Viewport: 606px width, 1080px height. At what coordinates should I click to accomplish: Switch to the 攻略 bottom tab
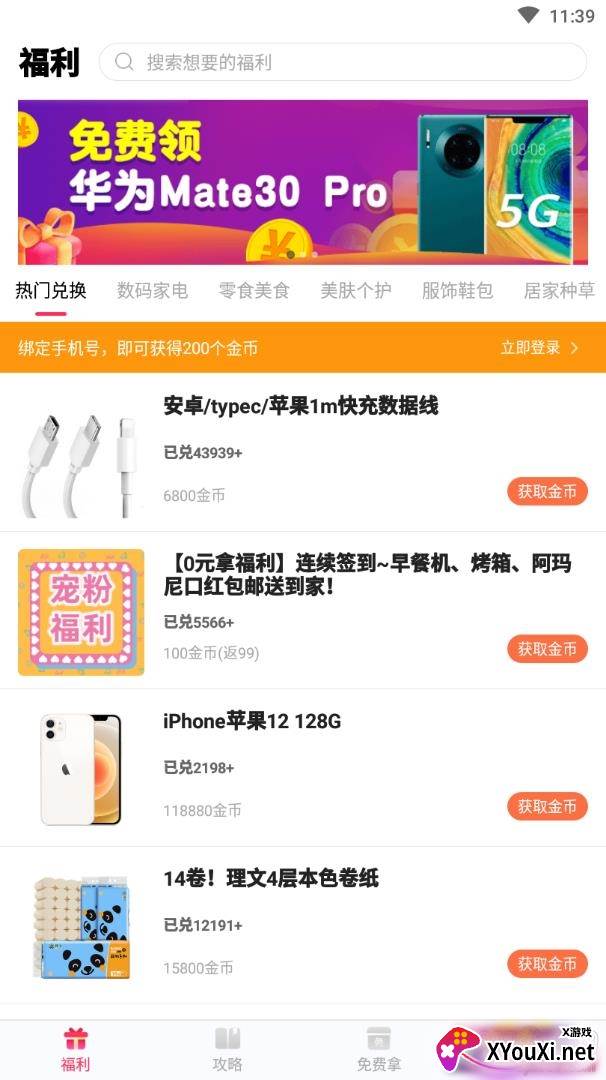[x=227, y=1049]
